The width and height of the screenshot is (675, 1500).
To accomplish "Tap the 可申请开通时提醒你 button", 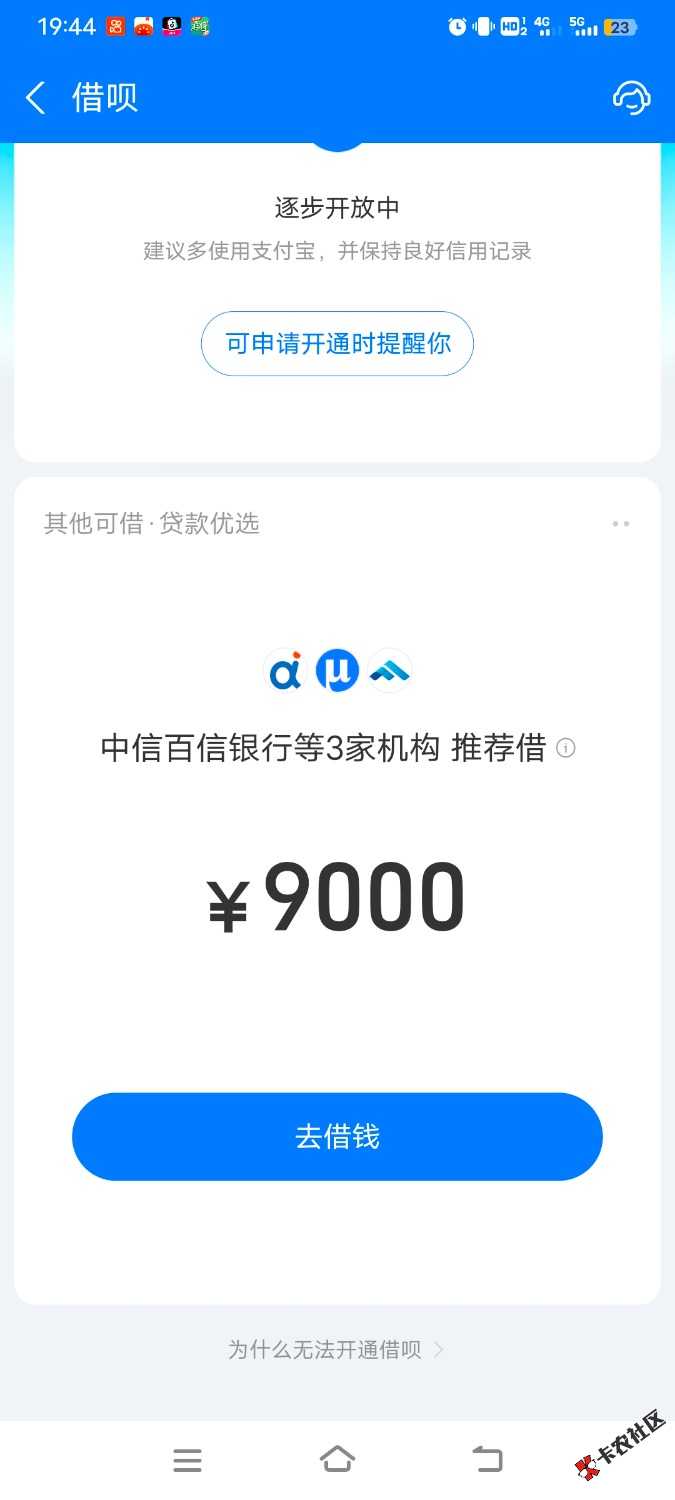I will [x=337, y=344].
